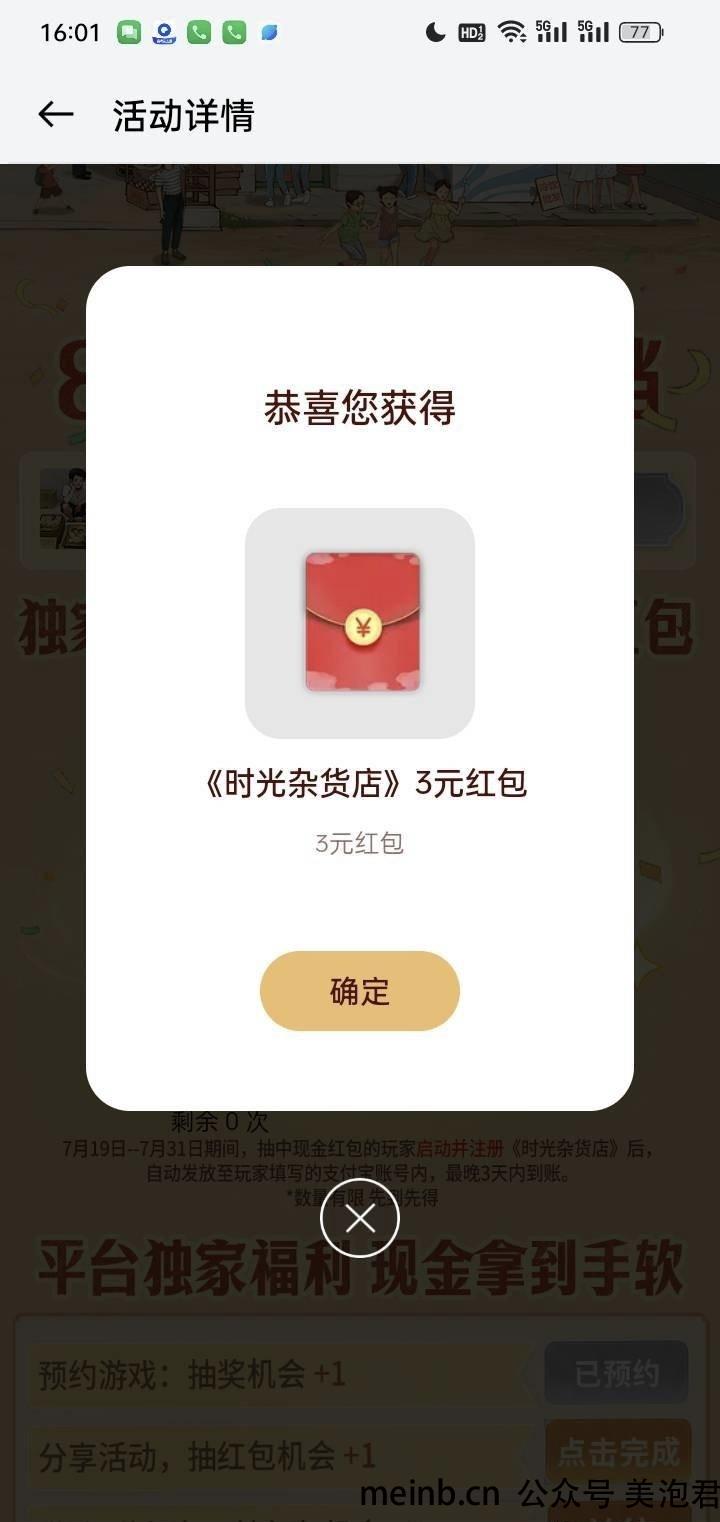Go back from 活动详情 page
This screenshot has height=1522, width=720.
click(x=56, y=115)
